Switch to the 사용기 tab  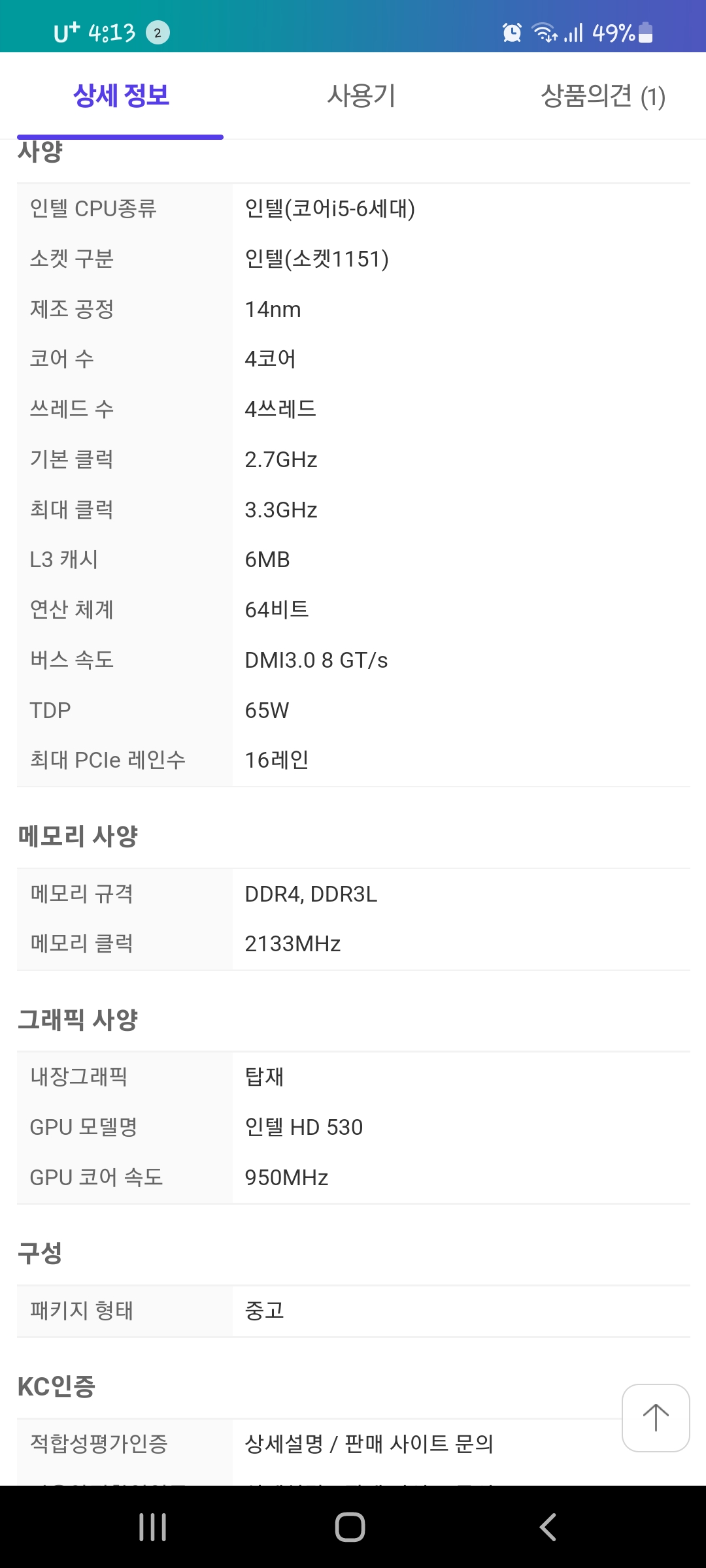pos(361,96)
